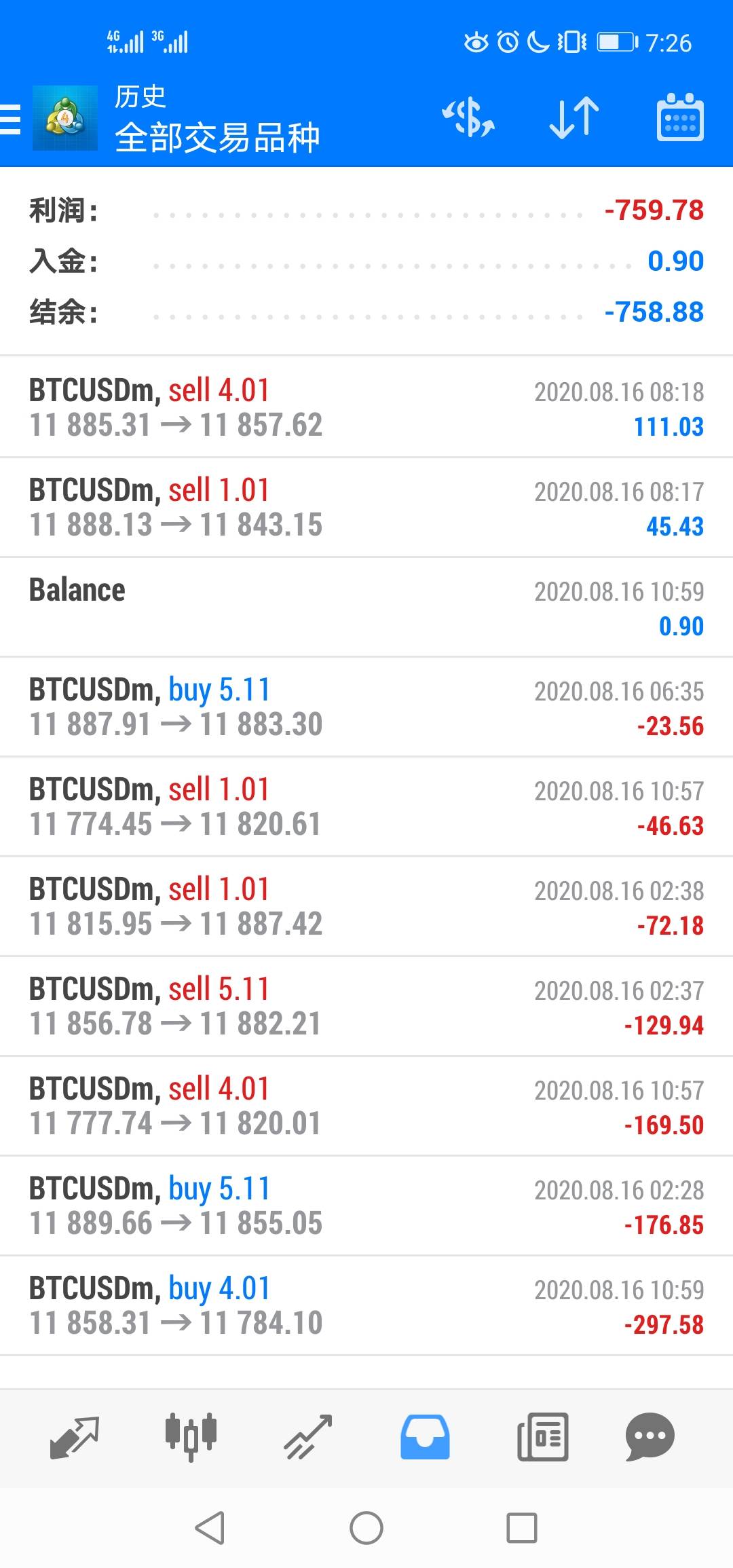Open the chat messages tab

pos(650,1437)
